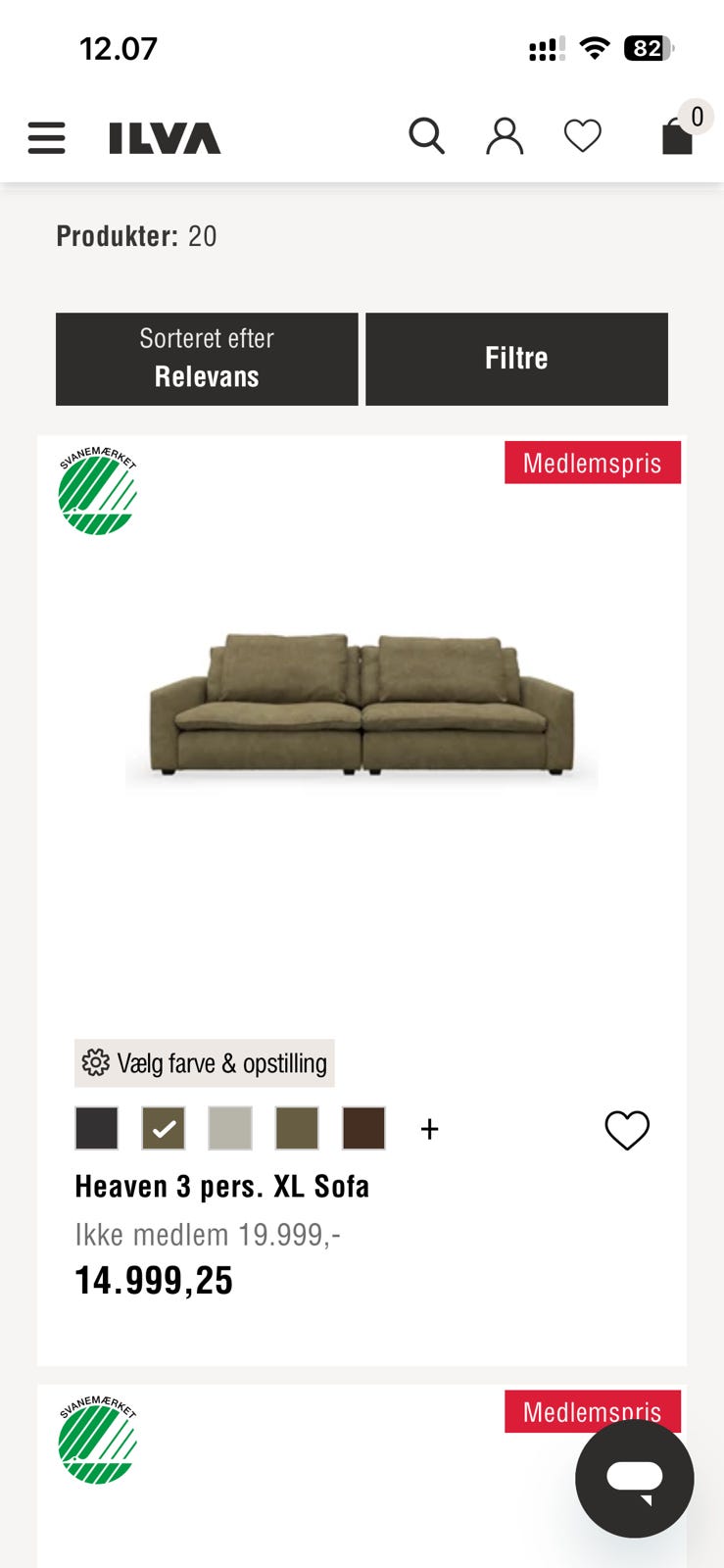Deselect the currently checked fabric option
This screenshot has width=724, height=1568.
coord(164,1128)
